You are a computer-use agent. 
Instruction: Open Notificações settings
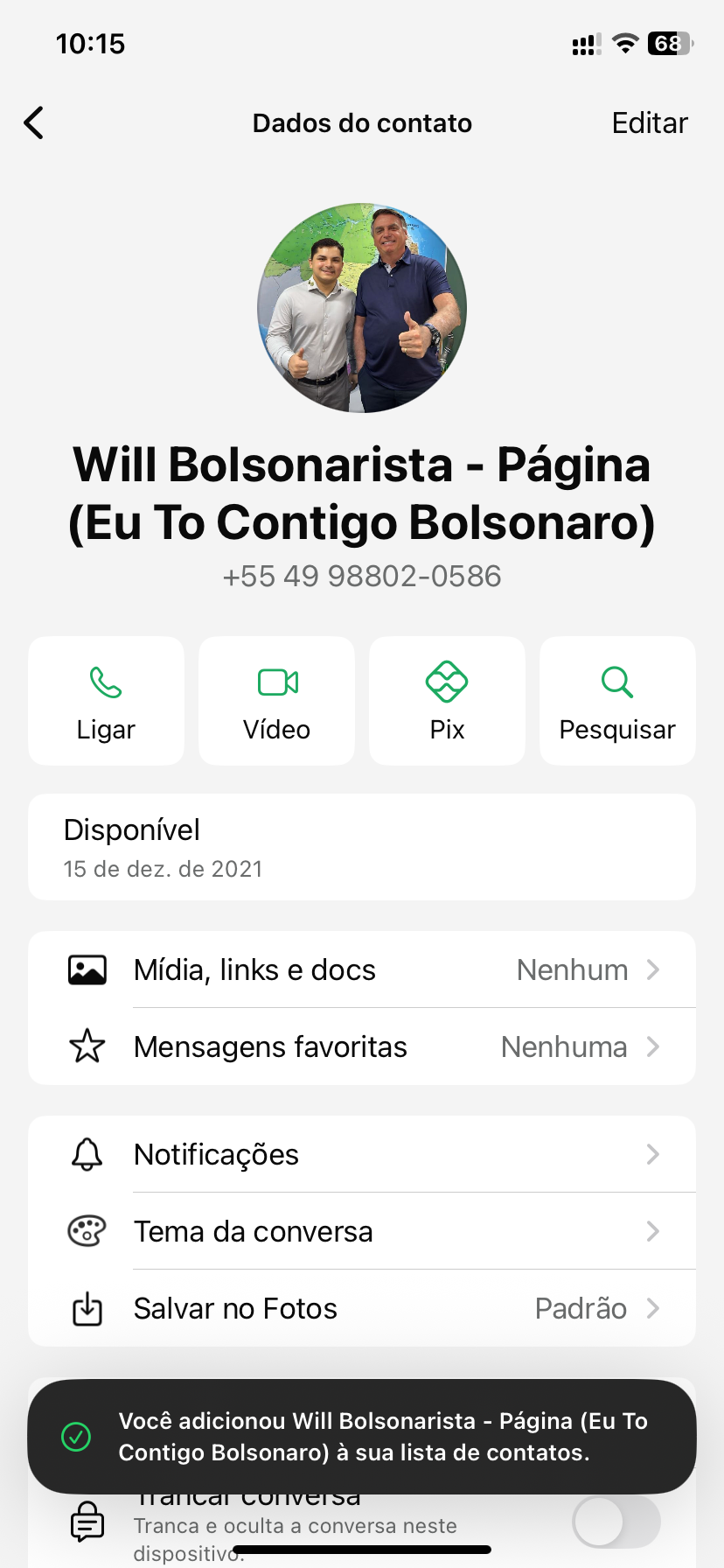362,1154
